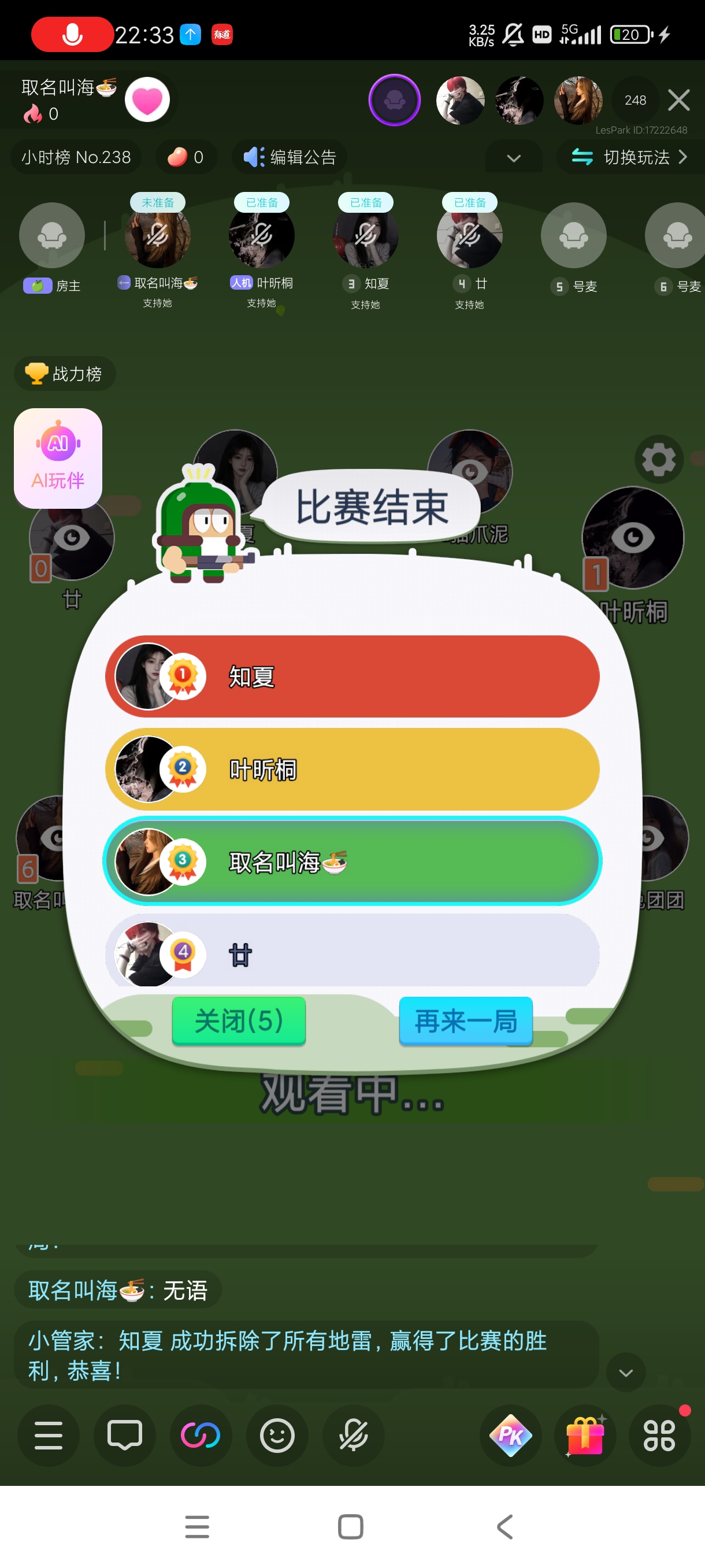Open the PK battle icon
Image resolution: width=705 pixels, height=1568 pixels.
tap(510, 1435)
